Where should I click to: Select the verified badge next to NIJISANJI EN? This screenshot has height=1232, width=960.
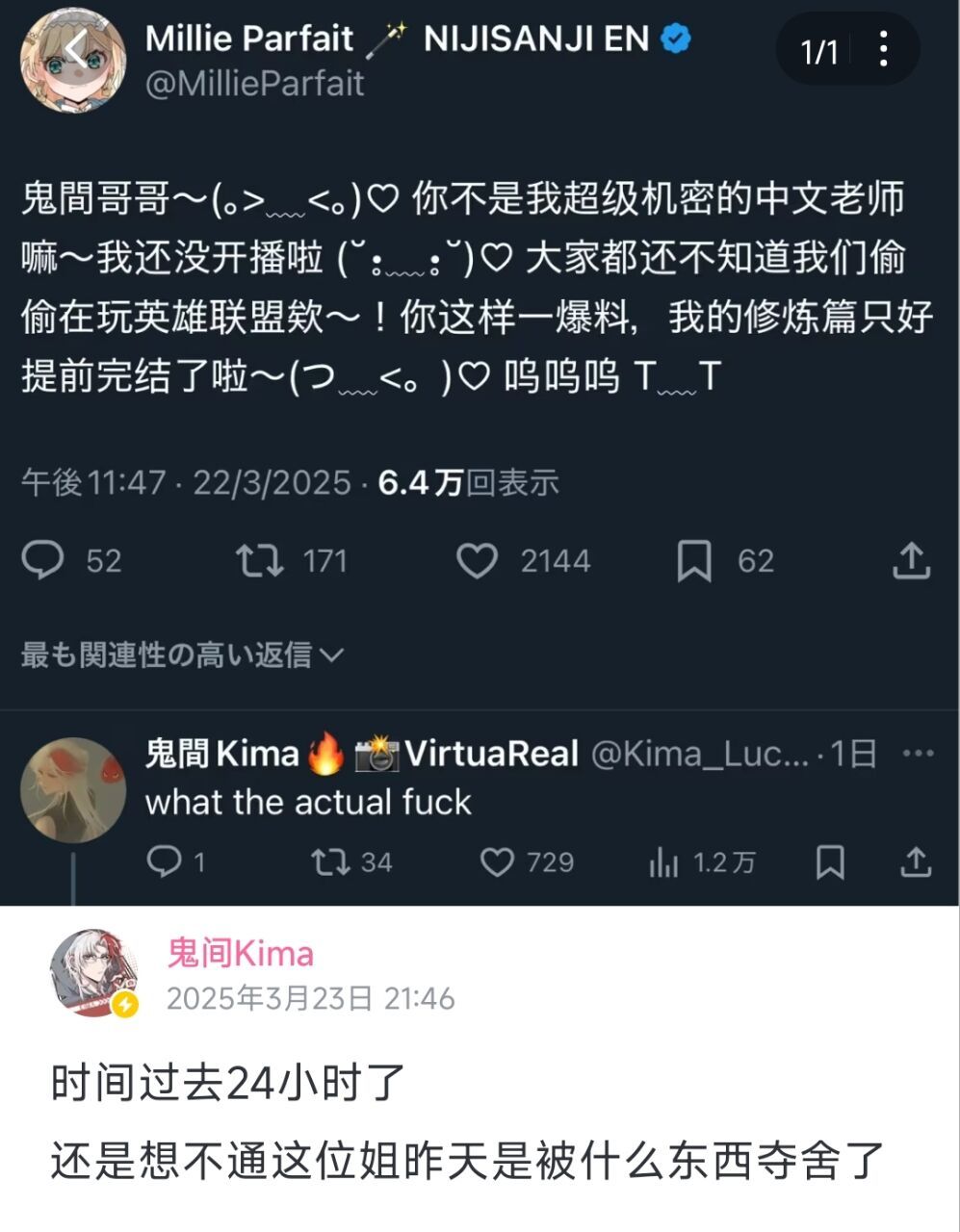pos(674,38)
